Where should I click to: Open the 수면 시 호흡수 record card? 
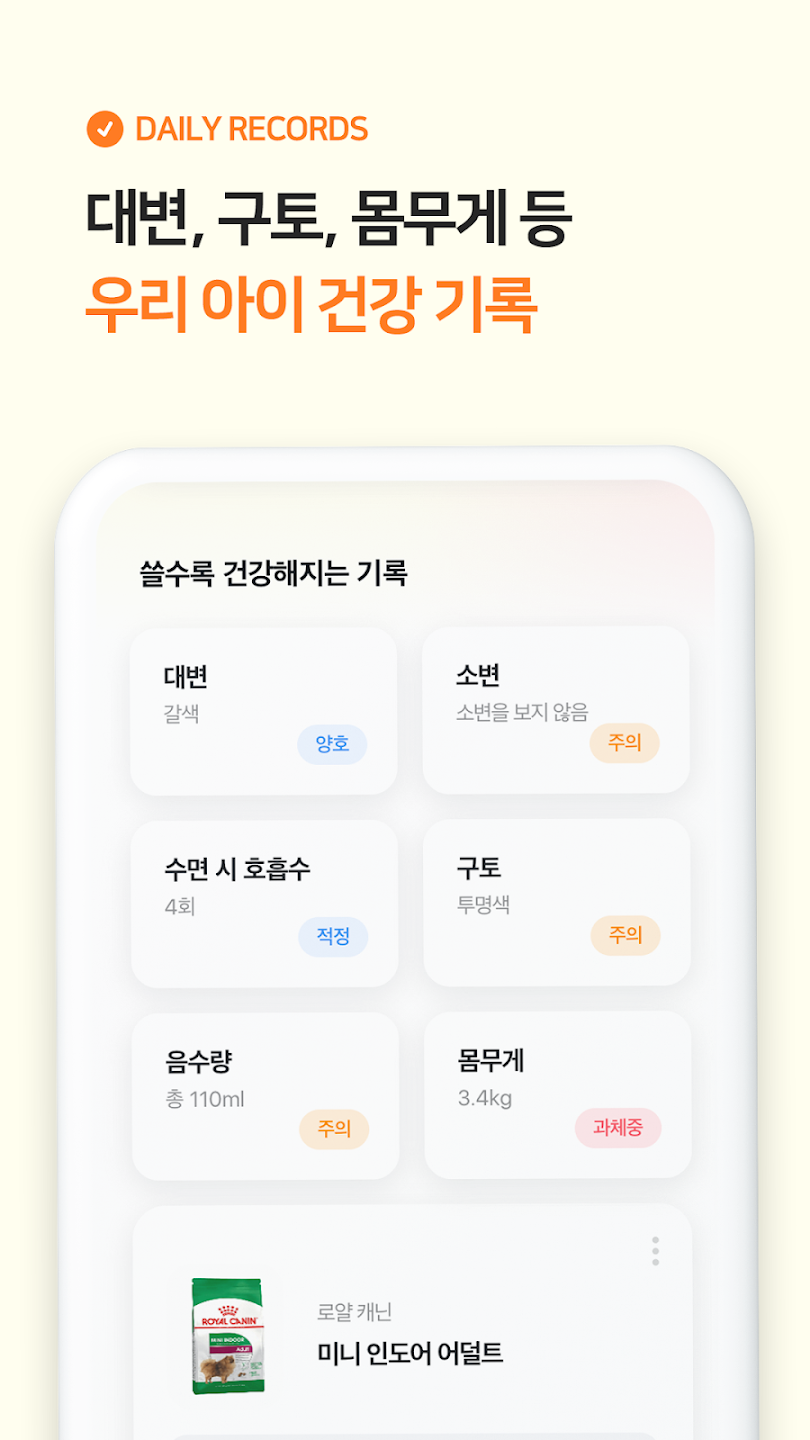point(263,902)
